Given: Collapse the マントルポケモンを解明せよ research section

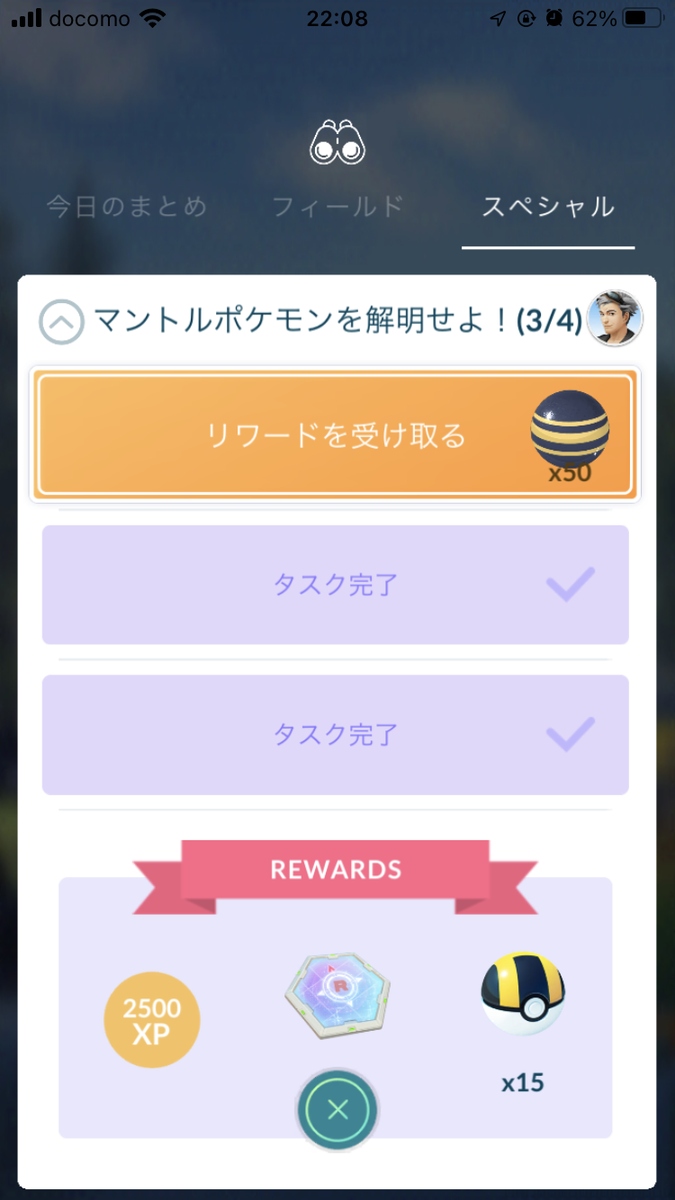Looking at the screenshot, I should coord(61,323).
